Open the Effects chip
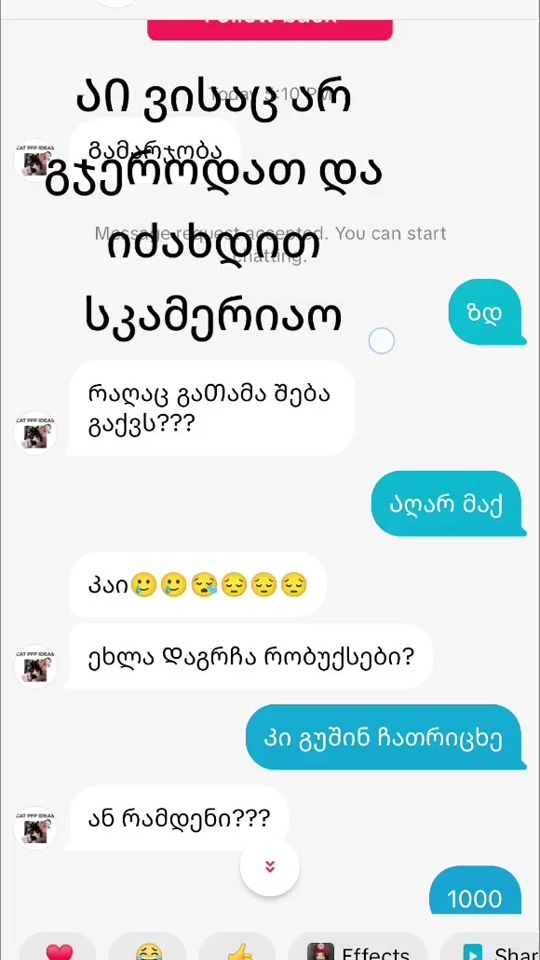This screenshot has height=960, width=540. coord(358,948)
